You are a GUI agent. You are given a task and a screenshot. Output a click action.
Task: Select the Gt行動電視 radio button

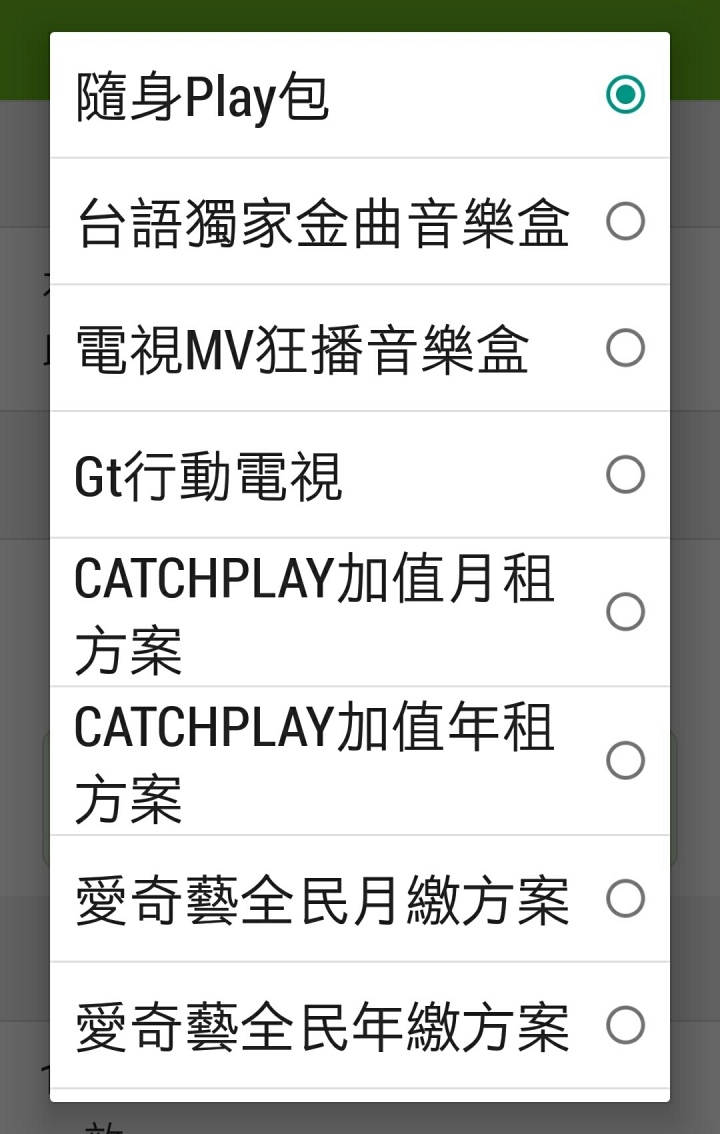(626, 476)
